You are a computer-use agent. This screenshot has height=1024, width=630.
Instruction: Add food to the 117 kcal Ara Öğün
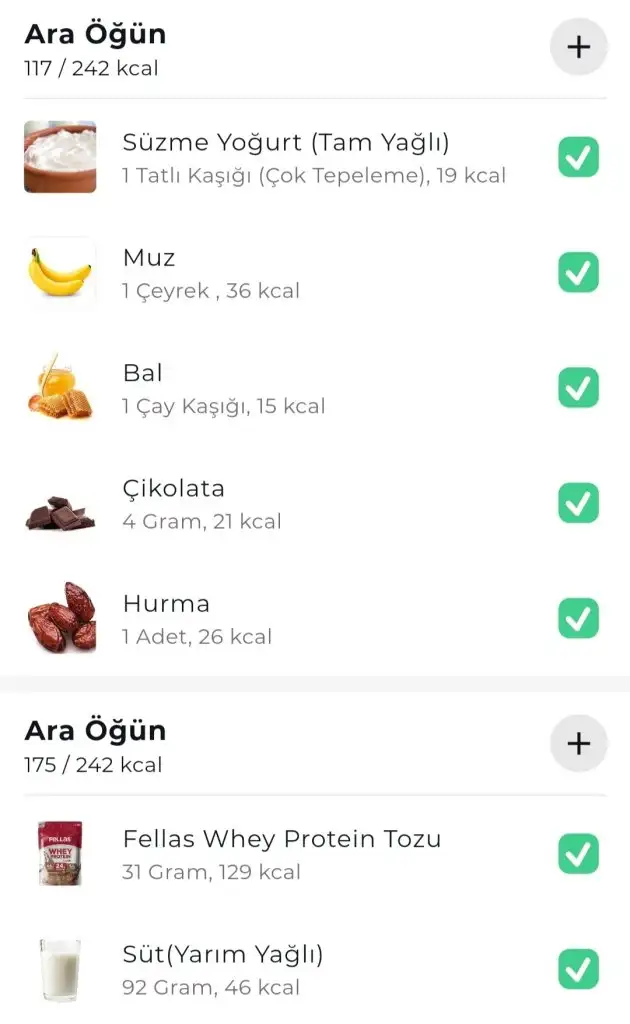click(578, 47)
